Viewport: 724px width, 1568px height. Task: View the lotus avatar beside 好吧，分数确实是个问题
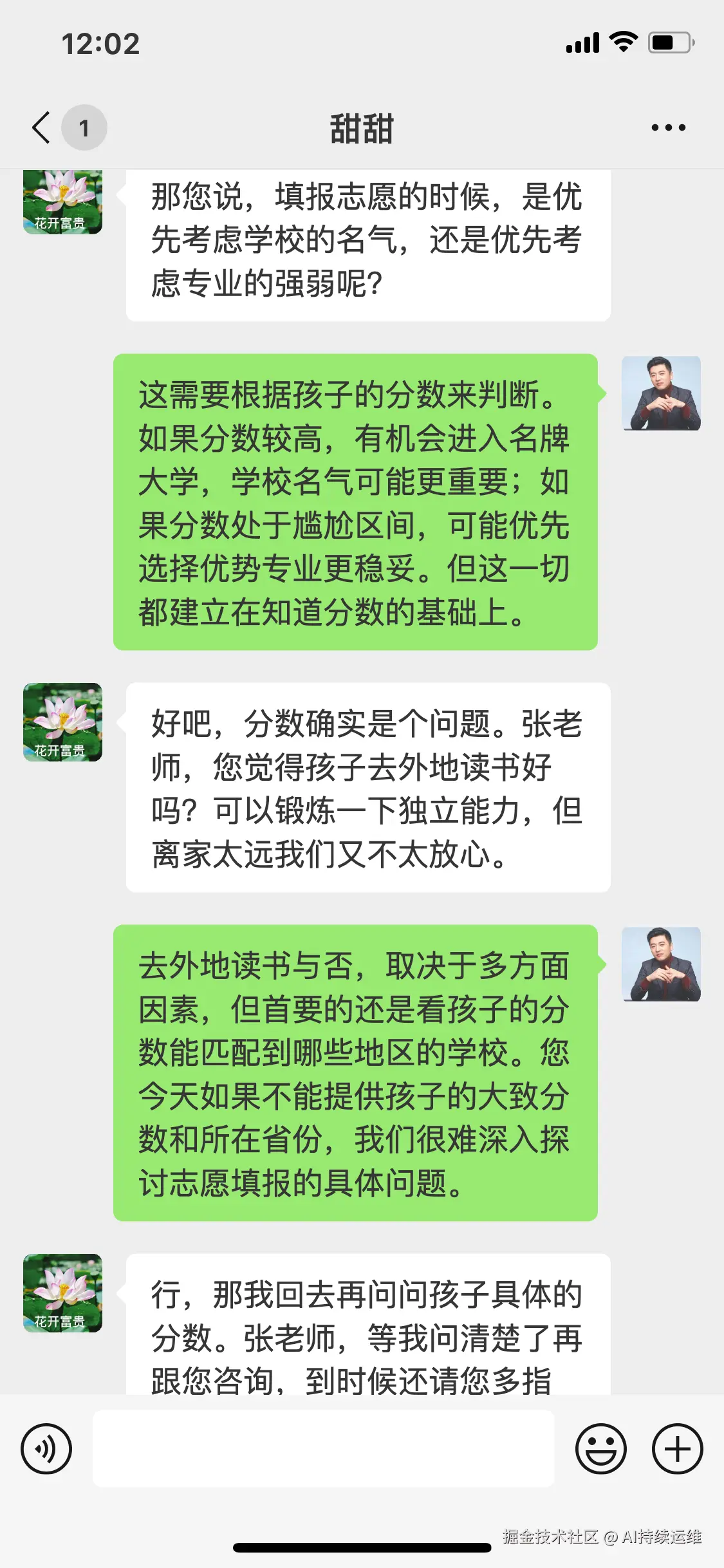(x=62, y=722)
